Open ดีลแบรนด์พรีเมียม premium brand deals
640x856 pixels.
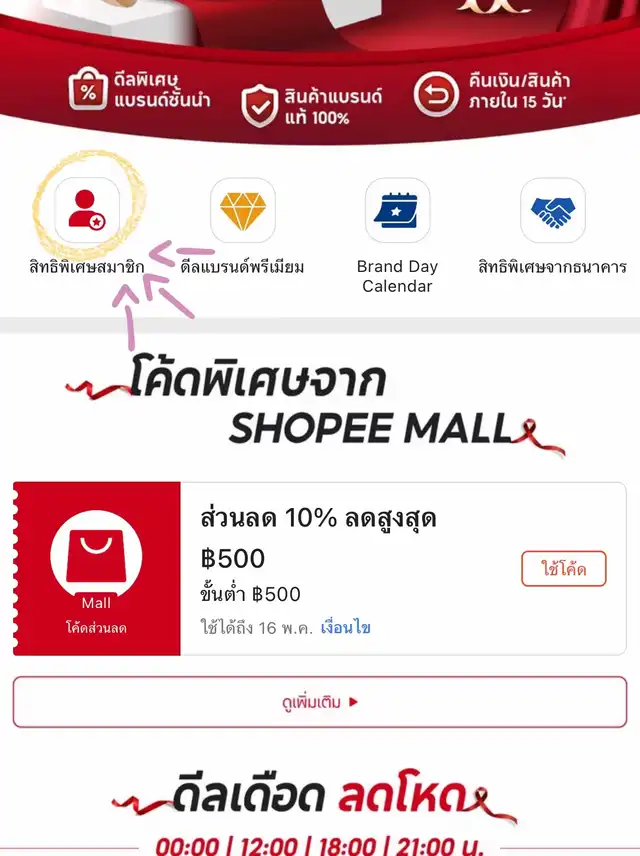(242, 211)
